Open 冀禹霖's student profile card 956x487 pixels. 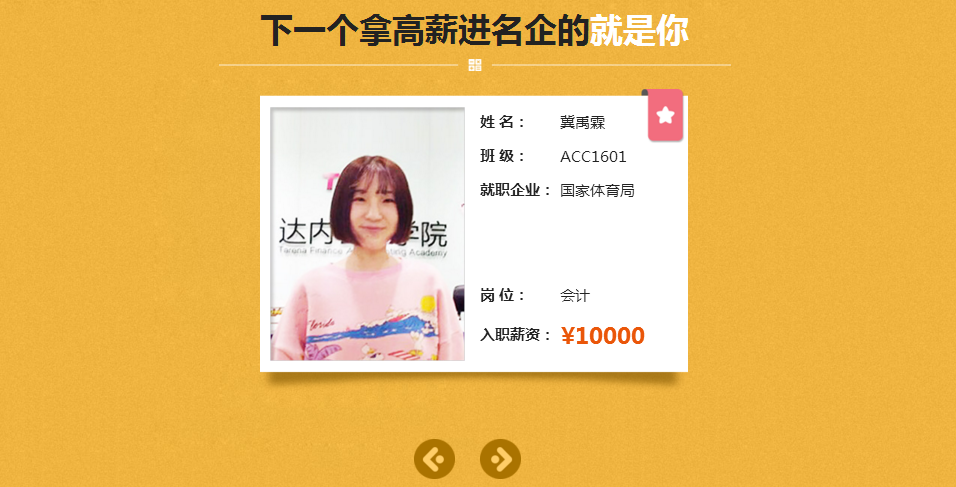[x=473, y=234]
